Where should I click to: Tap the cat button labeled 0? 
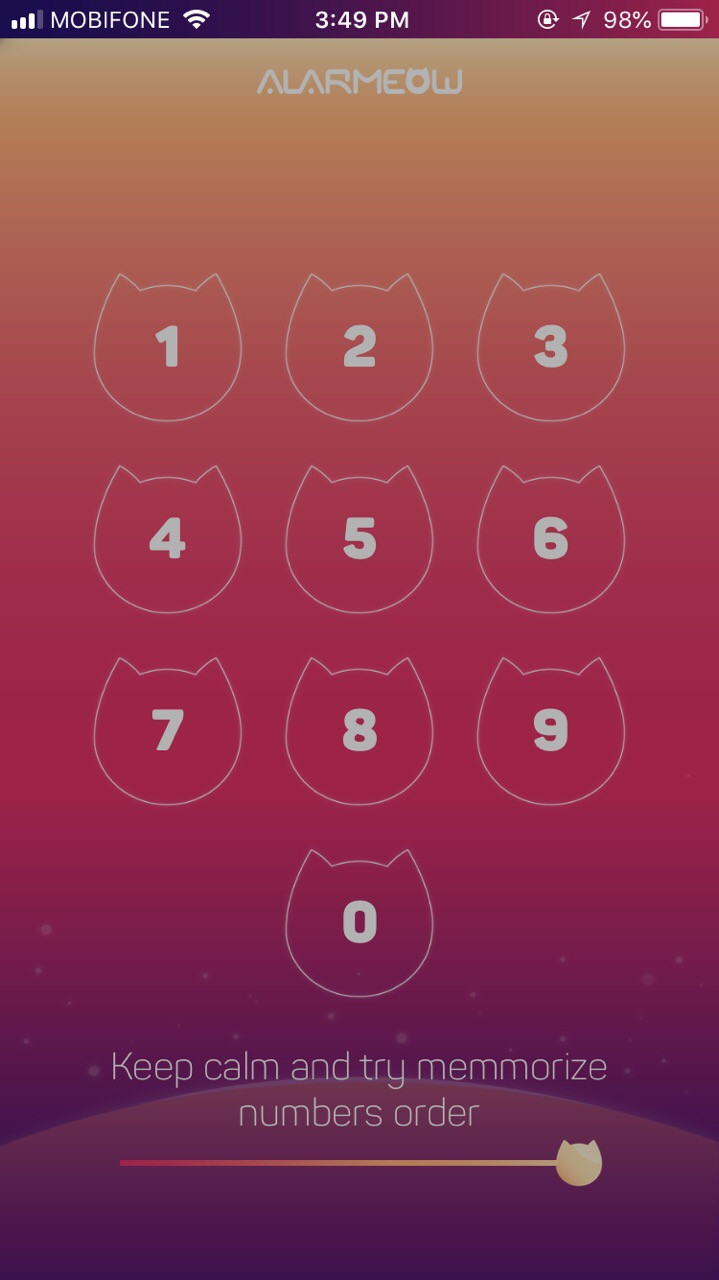(359, 923)
